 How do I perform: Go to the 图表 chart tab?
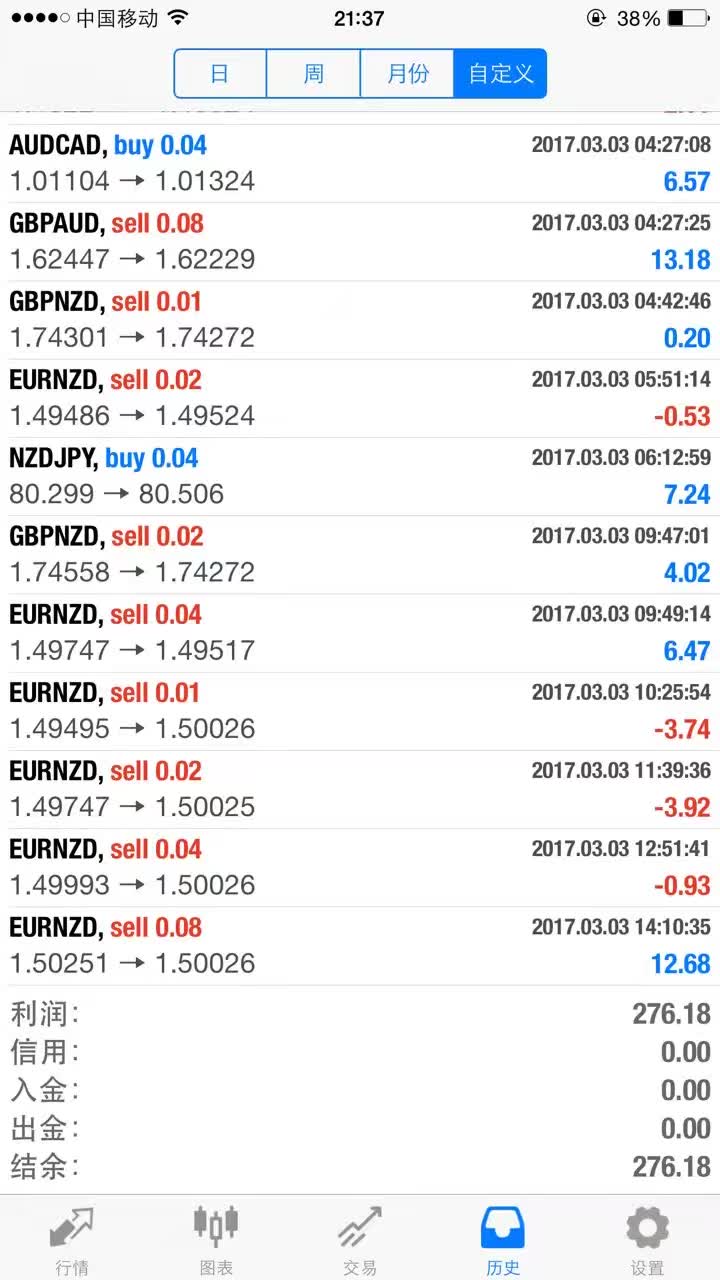[216, 1238]
